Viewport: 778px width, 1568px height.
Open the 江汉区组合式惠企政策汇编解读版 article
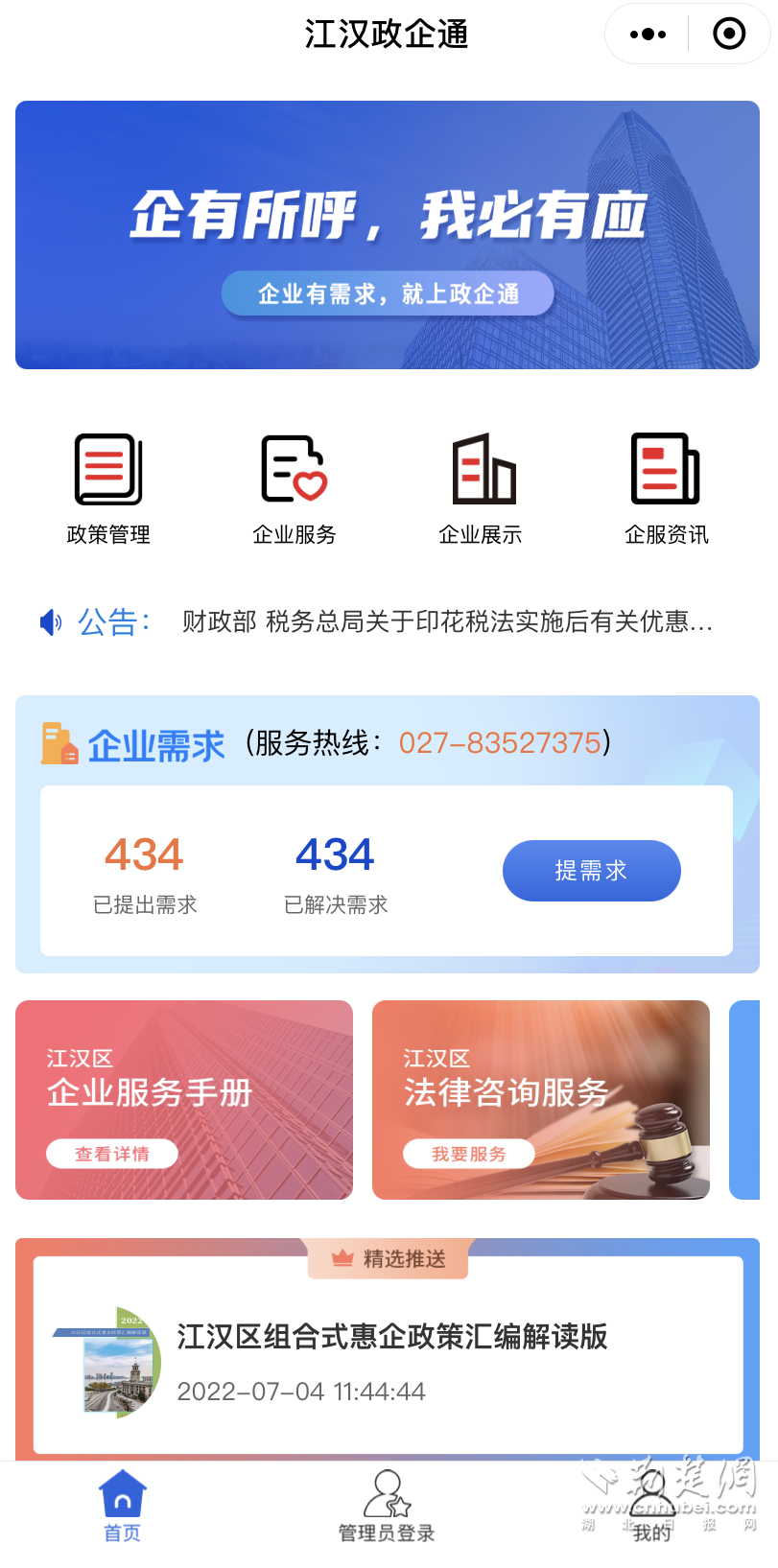(391, 1337)
